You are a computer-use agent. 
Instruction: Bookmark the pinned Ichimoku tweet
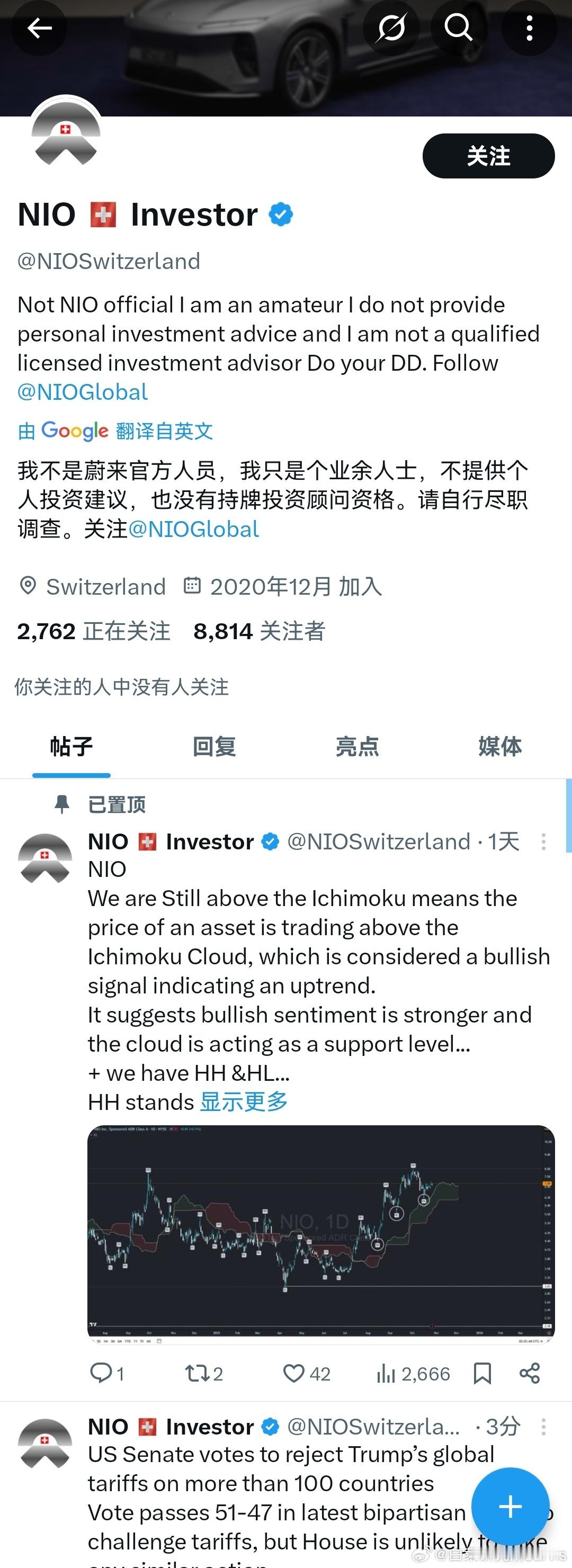pyautogui.click(x=484, y=1373)
